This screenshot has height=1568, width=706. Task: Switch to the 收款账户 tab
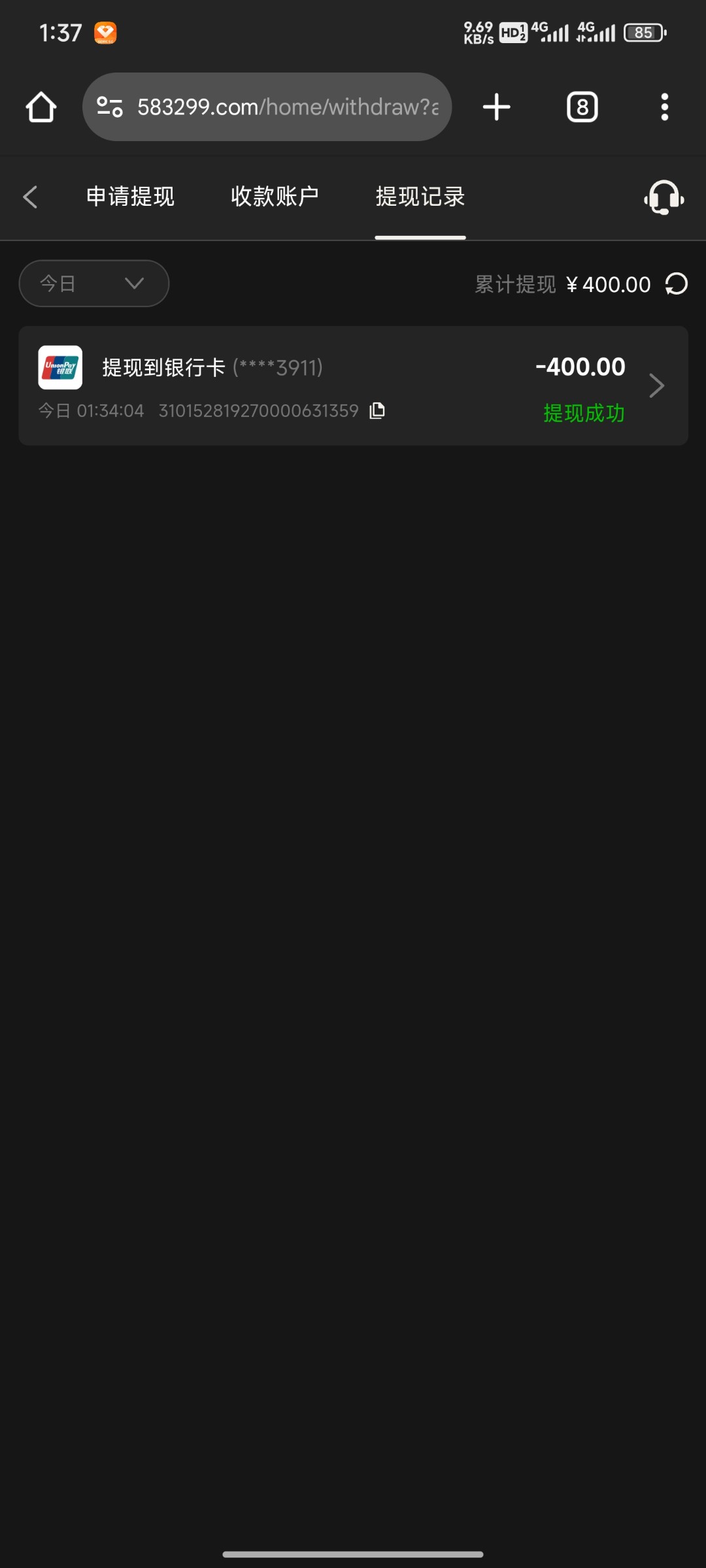(x=275, y=197)
